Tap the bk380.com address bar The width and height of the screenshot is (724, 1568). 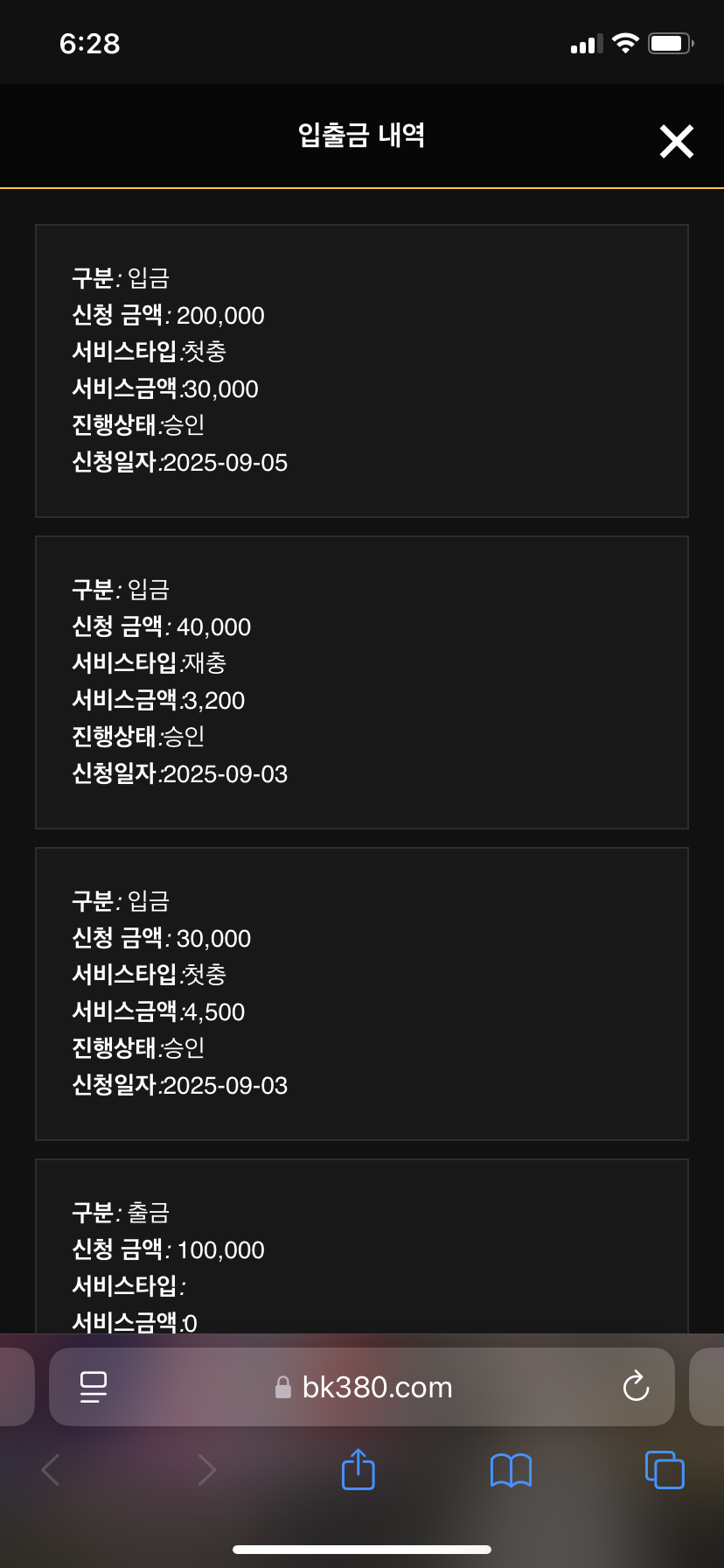(x=362, y=1387)
